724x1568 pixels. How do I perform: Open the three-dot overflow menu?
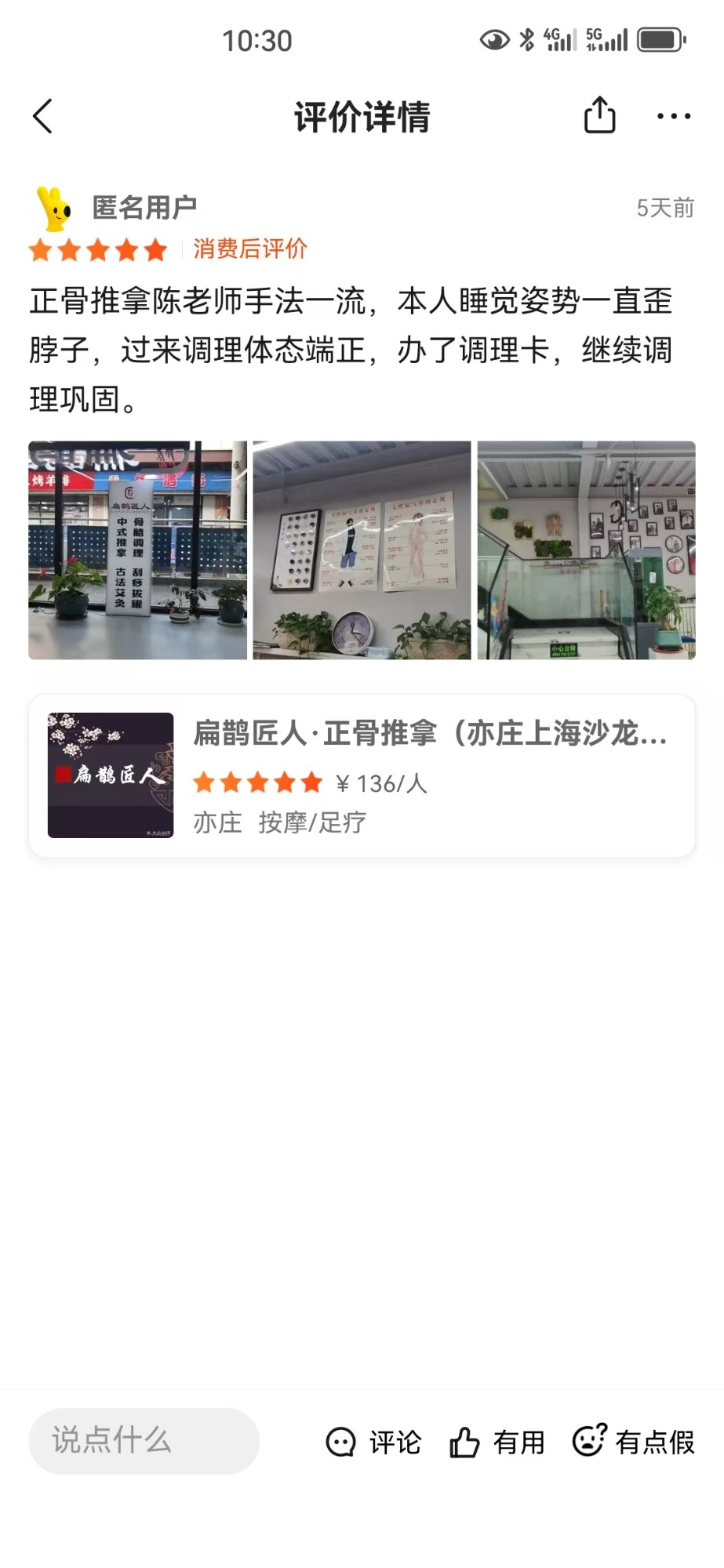tap(673, 117)
